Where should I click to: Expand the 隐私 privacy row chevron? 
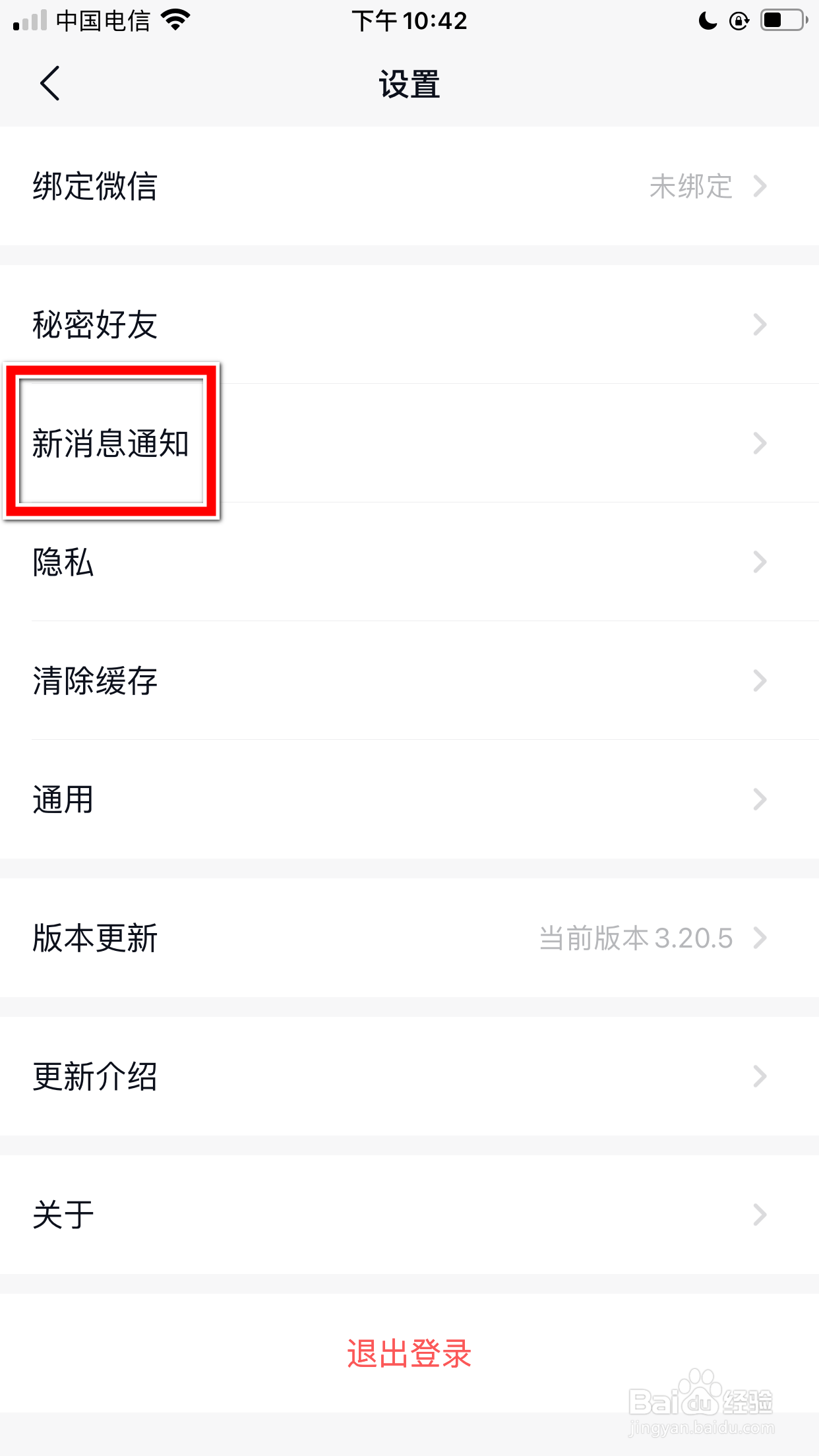click(x=760, y=562)
